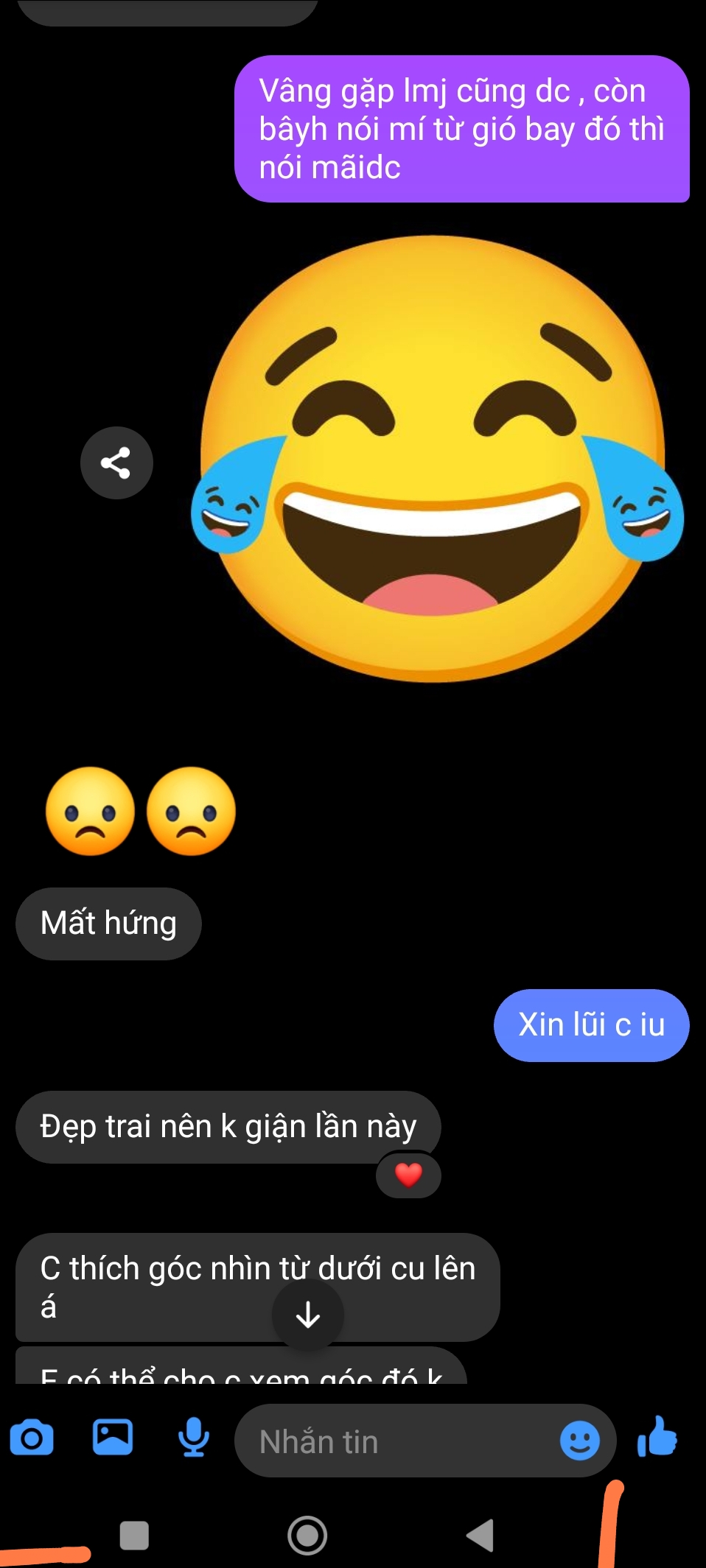Record a voice message with the microphone
This screenshot has height=1568, width=706.
(x=194, y=1438)
